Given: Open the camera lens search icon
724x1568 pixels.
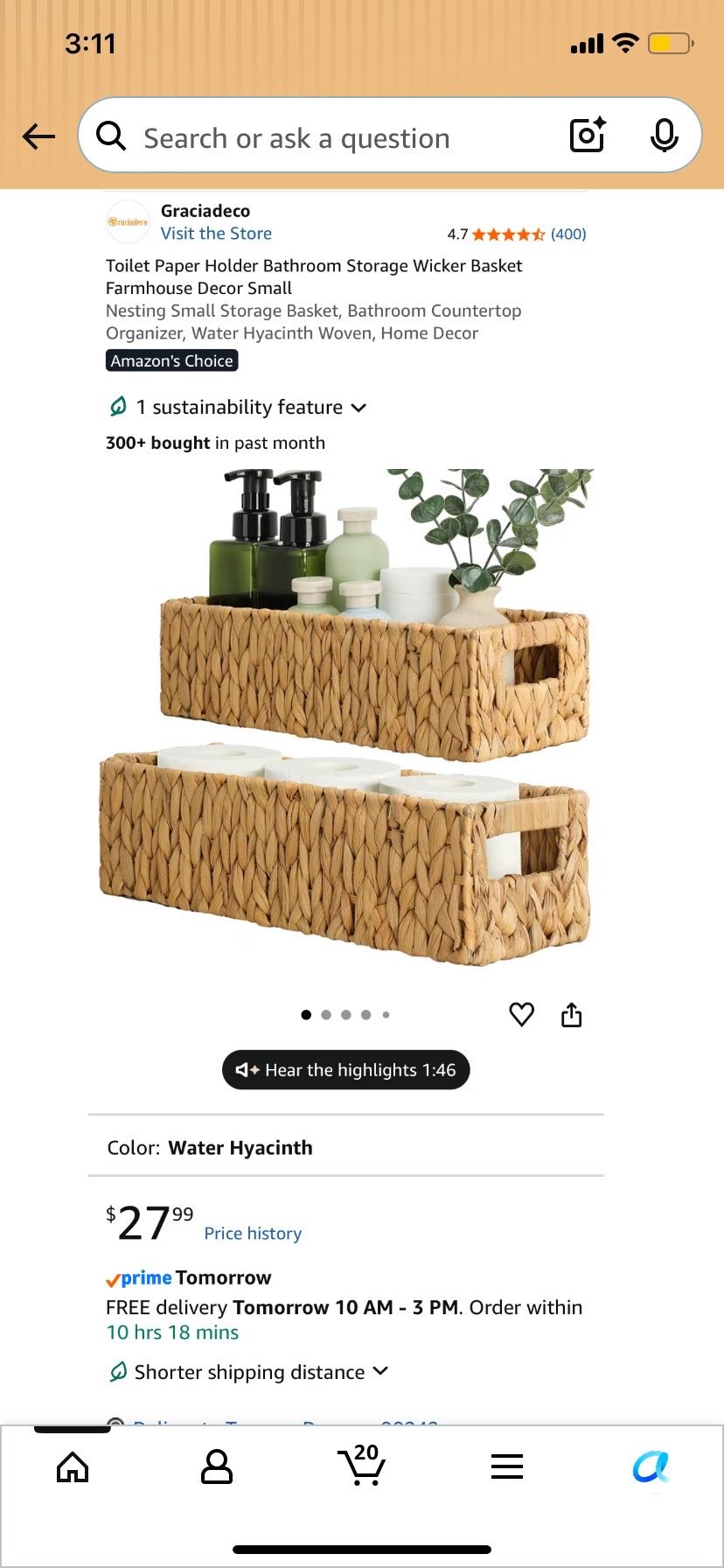Looking at the screenshot, I should click(x=588, y=136).
